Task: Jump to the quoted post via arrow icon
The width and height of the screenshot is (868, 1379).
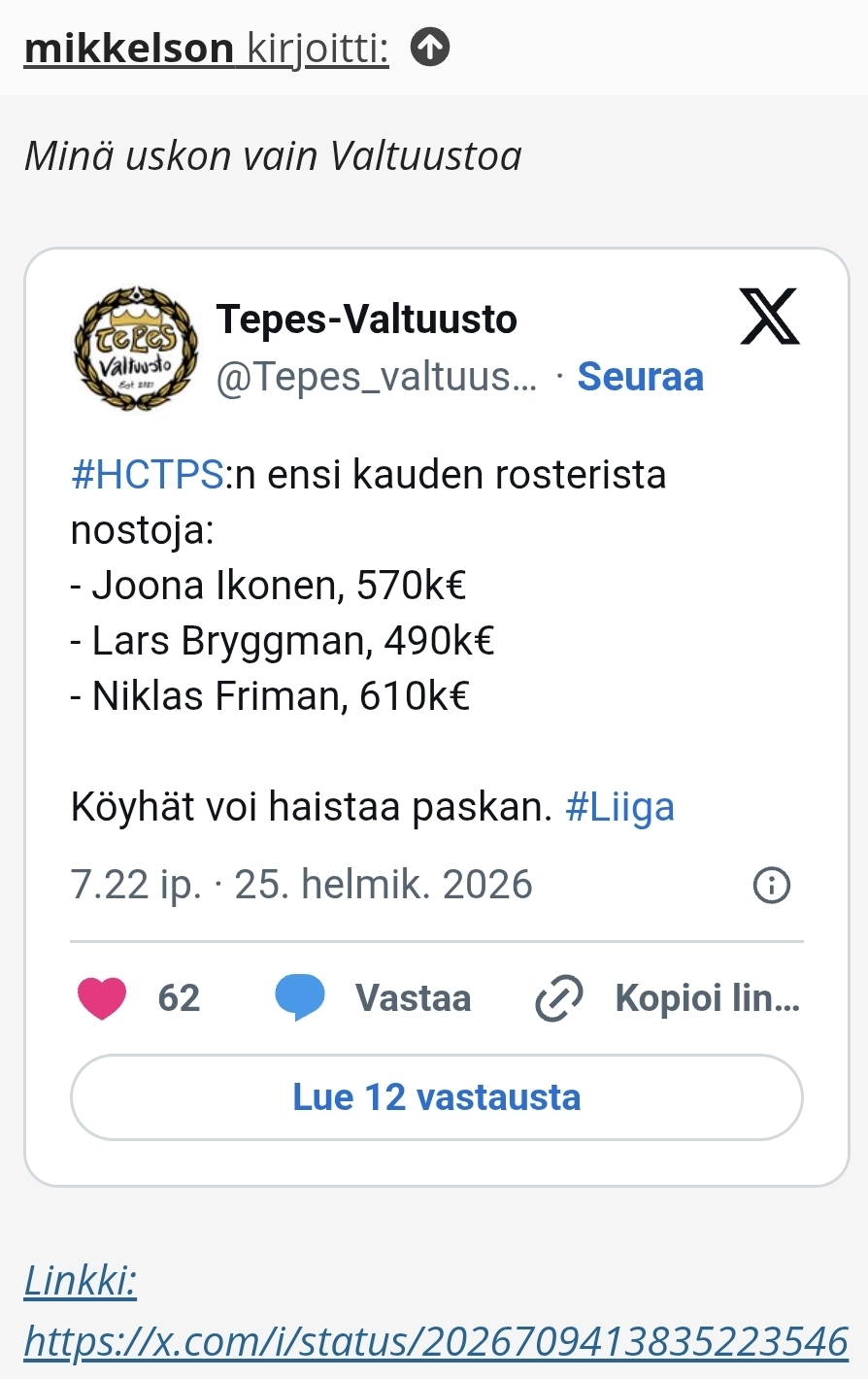Action: pyautogui.click(x=430, y=47)
